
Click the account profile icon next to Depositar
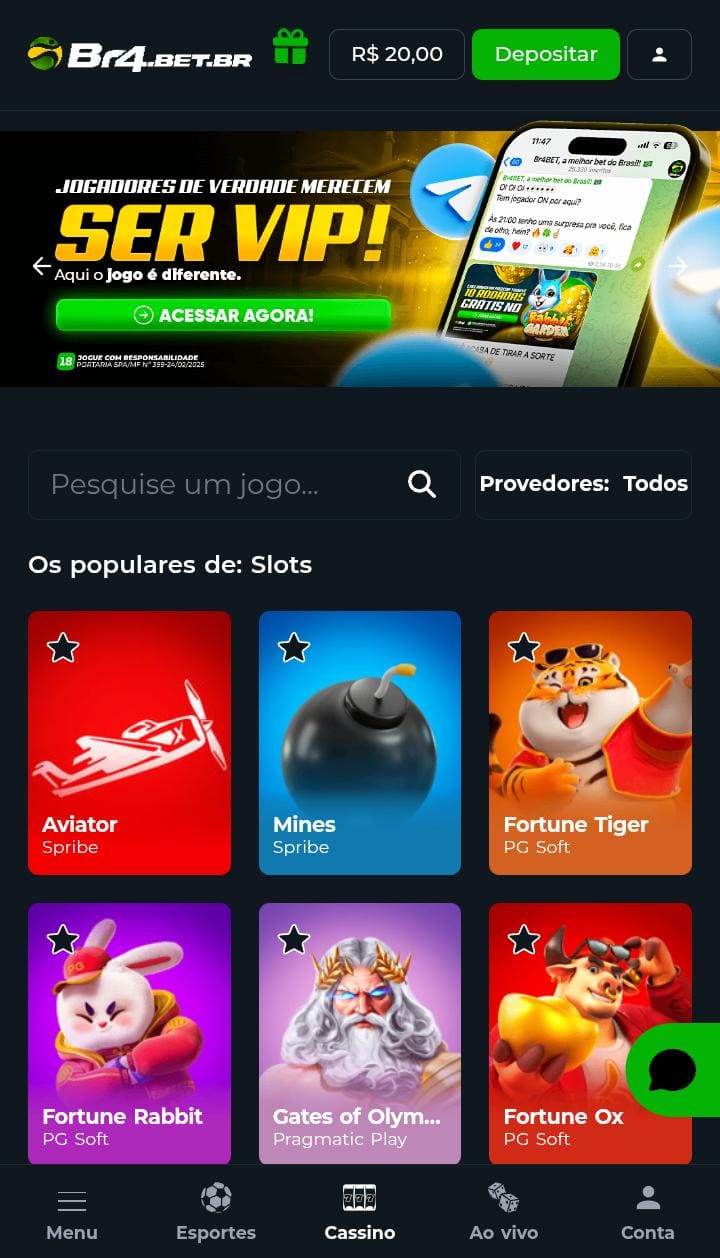[659, 55]
